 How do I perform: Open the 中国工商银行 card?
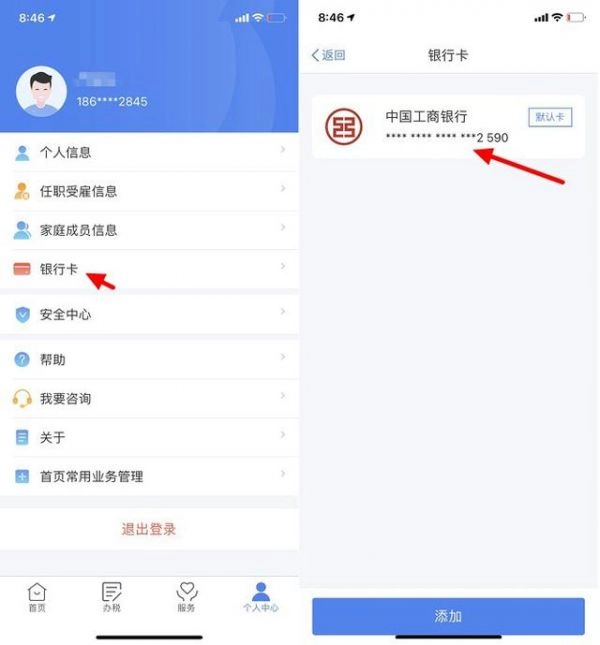click(x=448, y=127)
